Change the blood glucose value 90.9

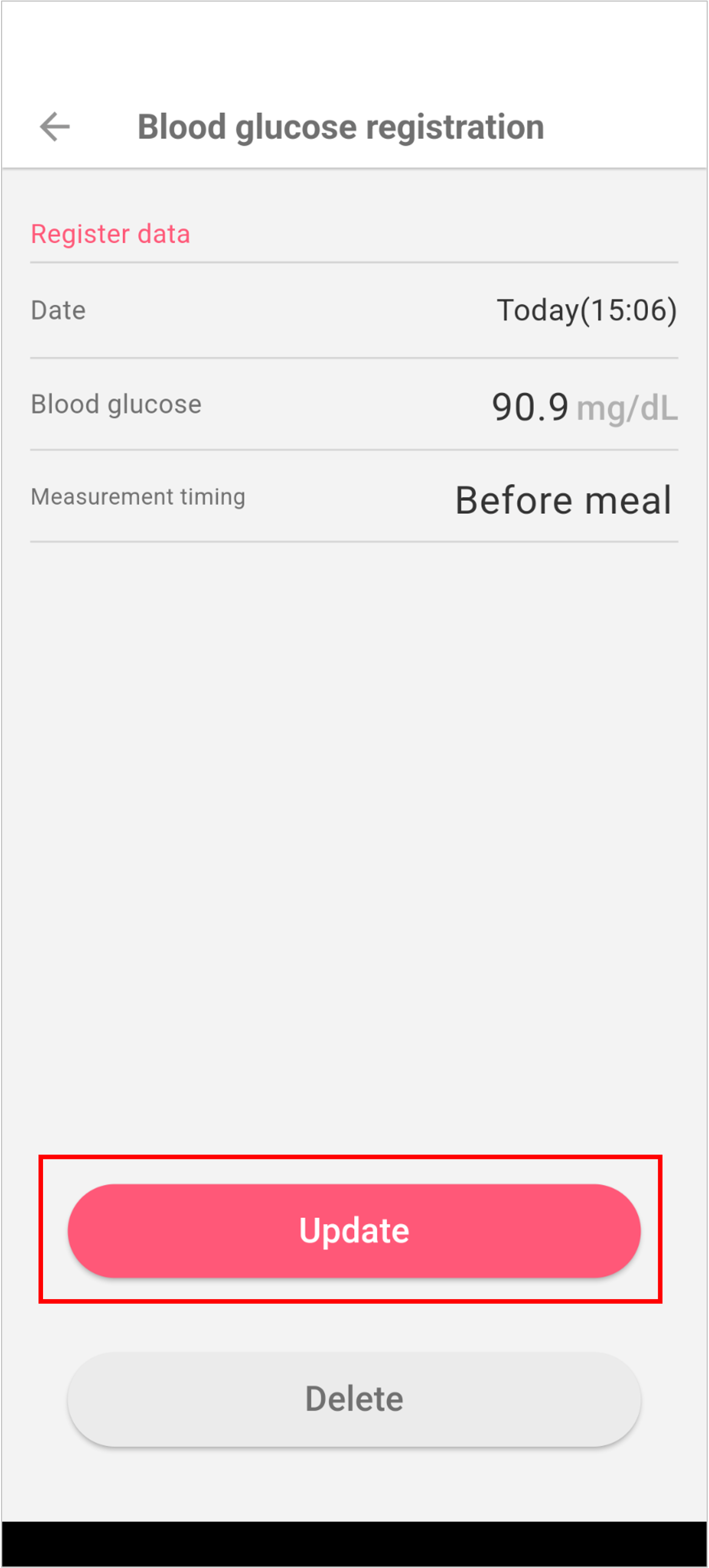tap(530, 406)
